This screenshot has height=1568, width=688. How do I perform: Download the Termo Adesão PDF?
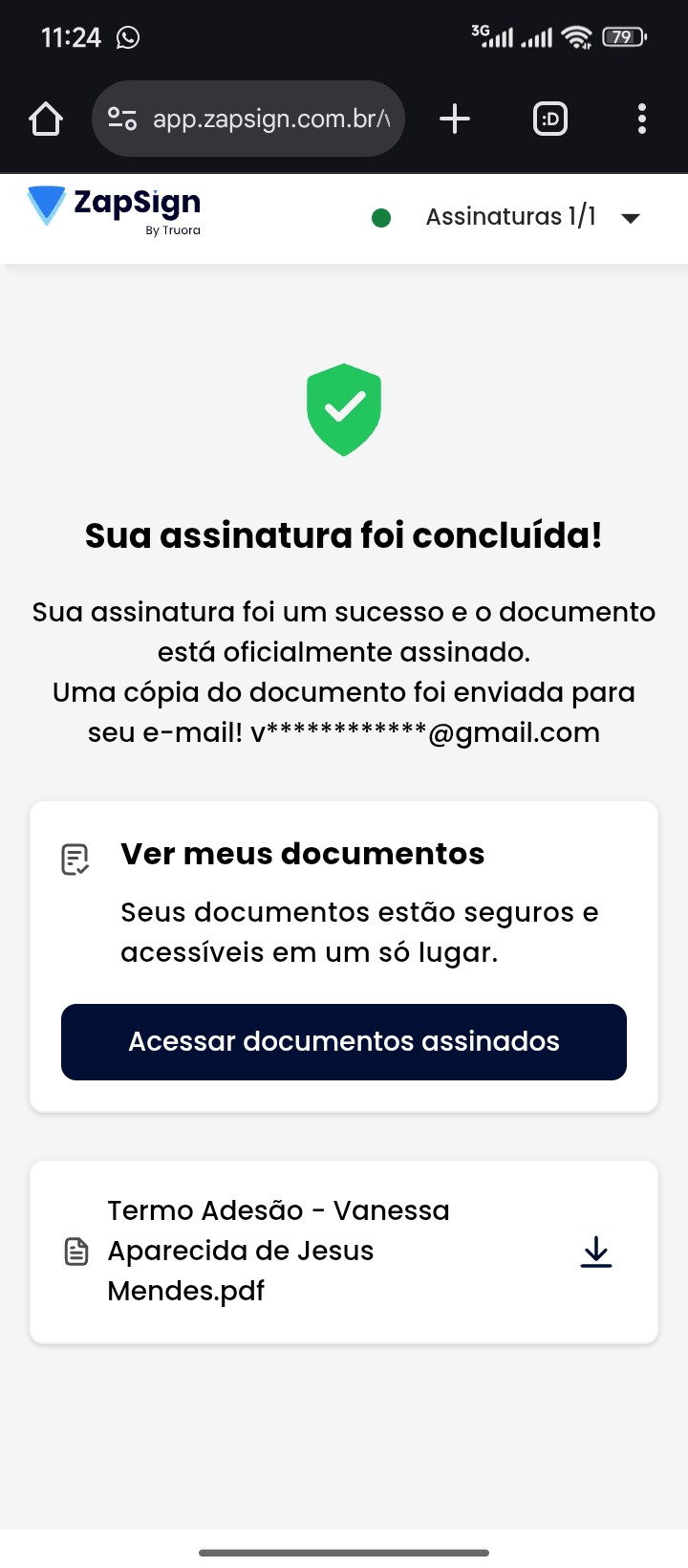(x=596, y=1252)
